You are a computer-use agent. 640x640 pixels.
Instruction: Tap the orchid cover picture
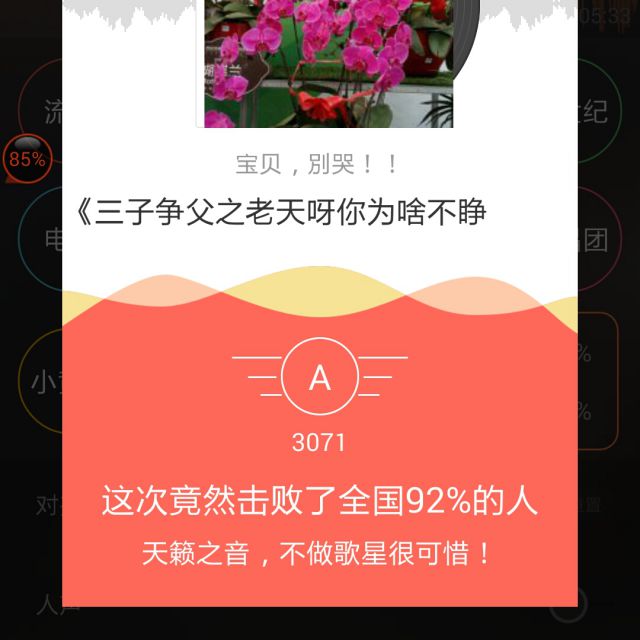tap(328, 64)
